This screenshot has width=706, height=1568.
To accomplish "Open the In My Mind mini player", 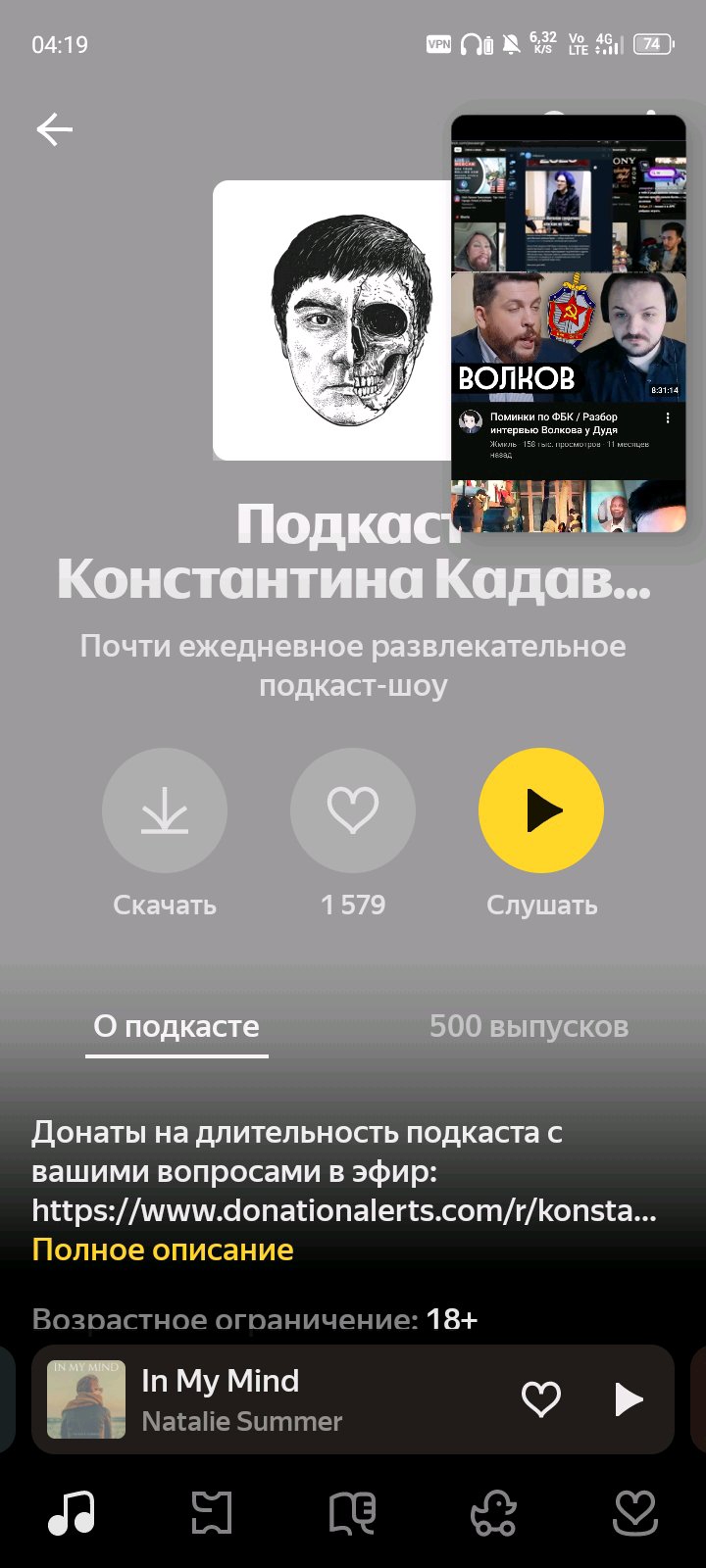I will tap(294, 1399).
